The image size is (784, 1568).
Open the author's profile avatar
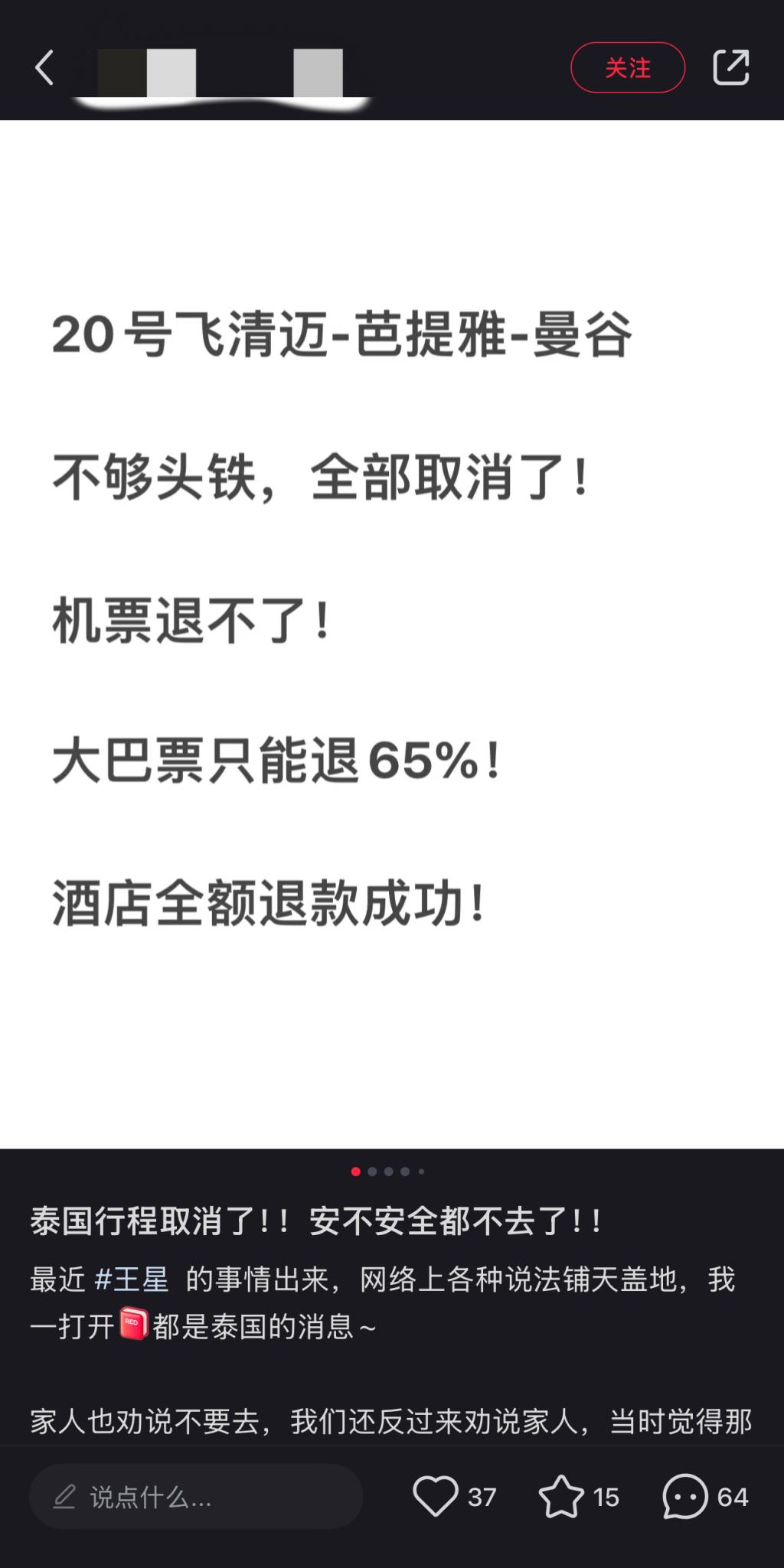coord(122,73)
